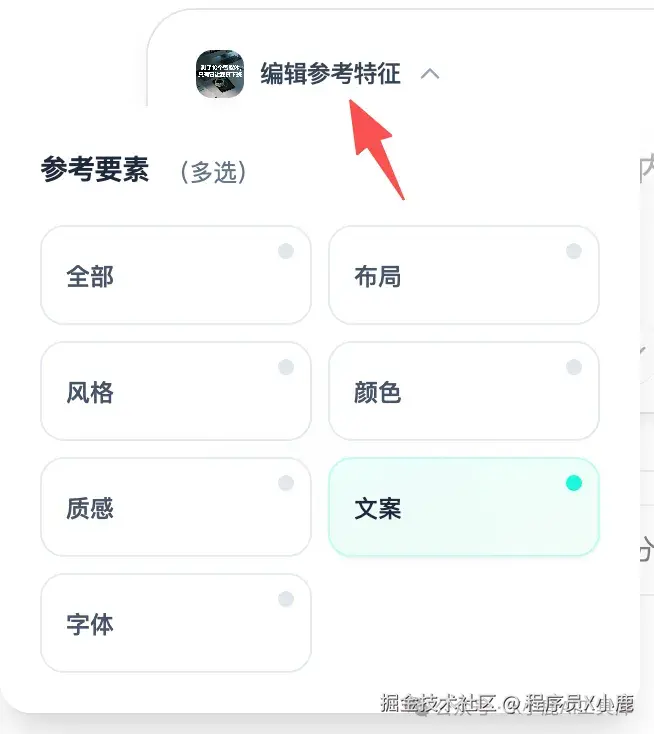Viewport: 654px width, 734px height.
Task: Collapse the 编辑参考特征 dropdown
Action: 430,74
